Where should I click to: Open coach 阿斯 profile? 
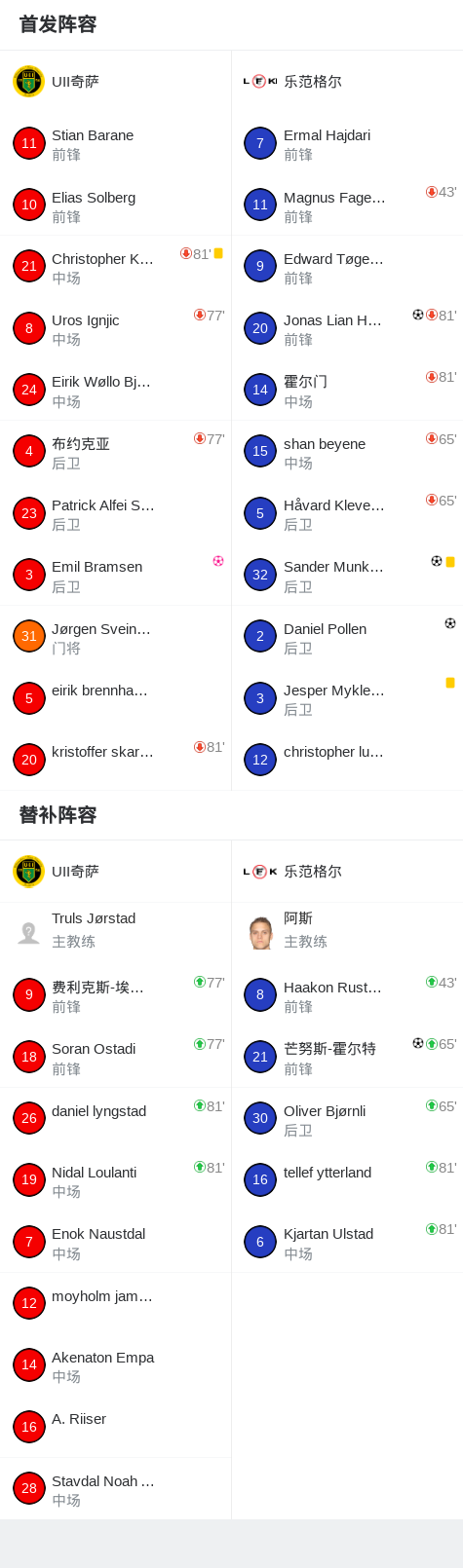point(347,933)
